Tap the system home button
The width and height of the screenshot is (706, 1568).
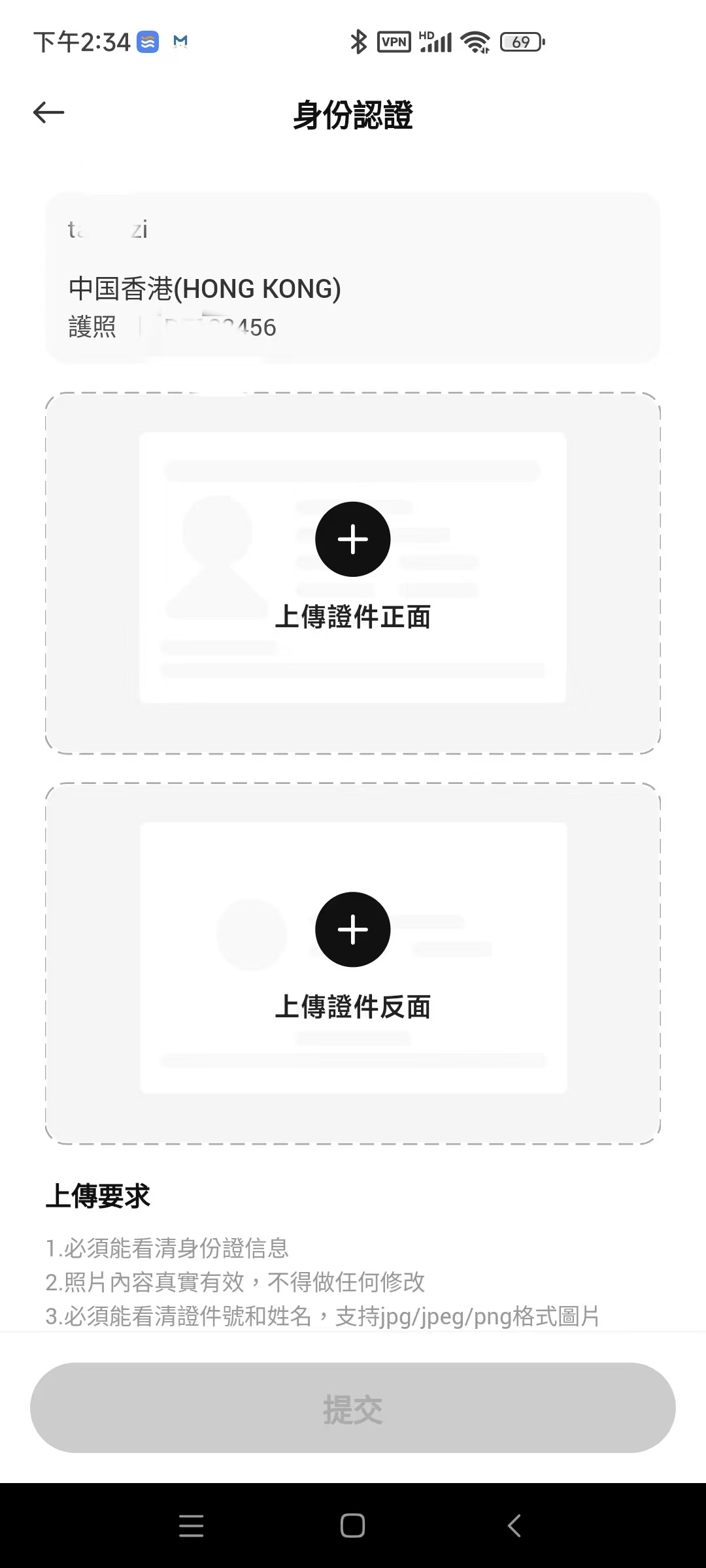click(352, 1526)
